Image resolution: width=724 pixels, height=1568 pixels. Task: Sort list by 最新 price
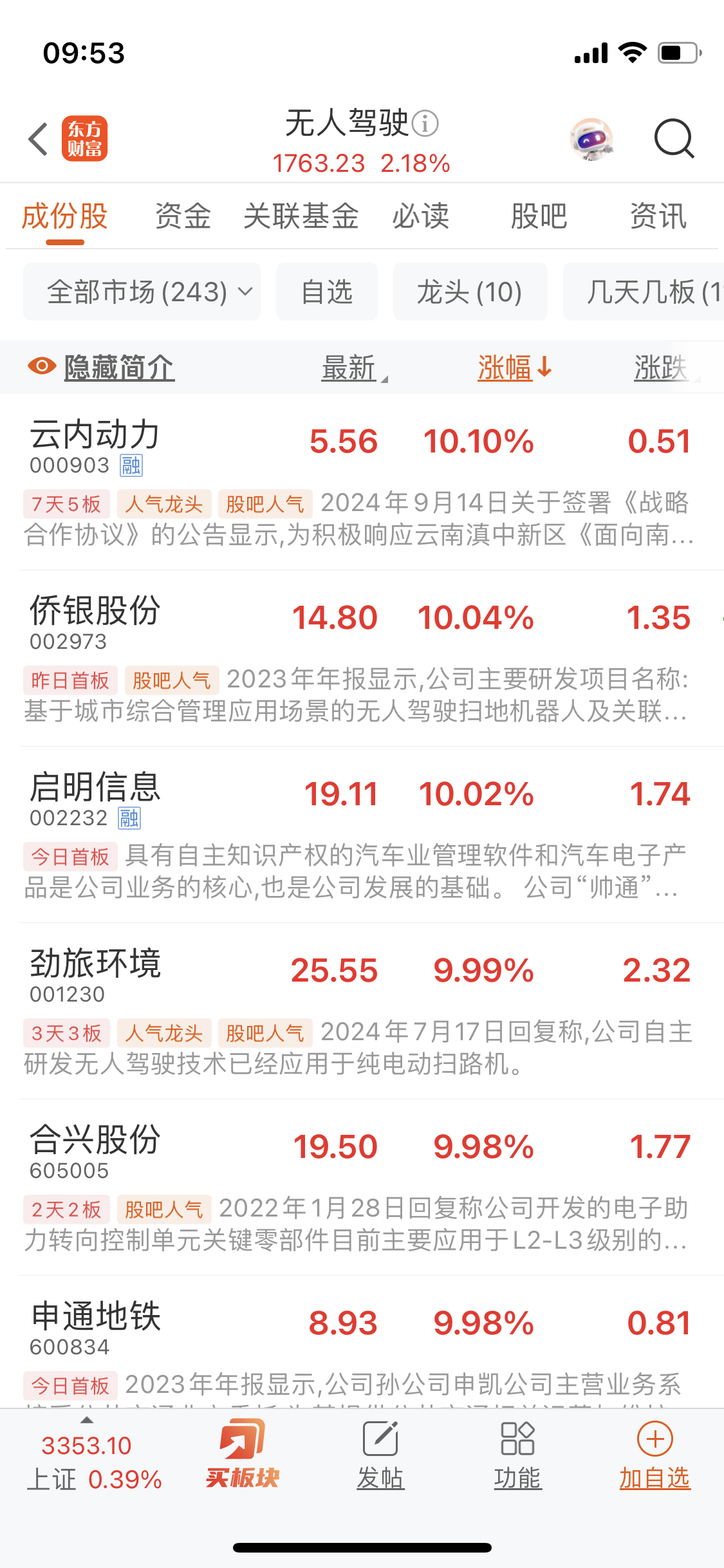pyautogui.click(x=349, y=368)
